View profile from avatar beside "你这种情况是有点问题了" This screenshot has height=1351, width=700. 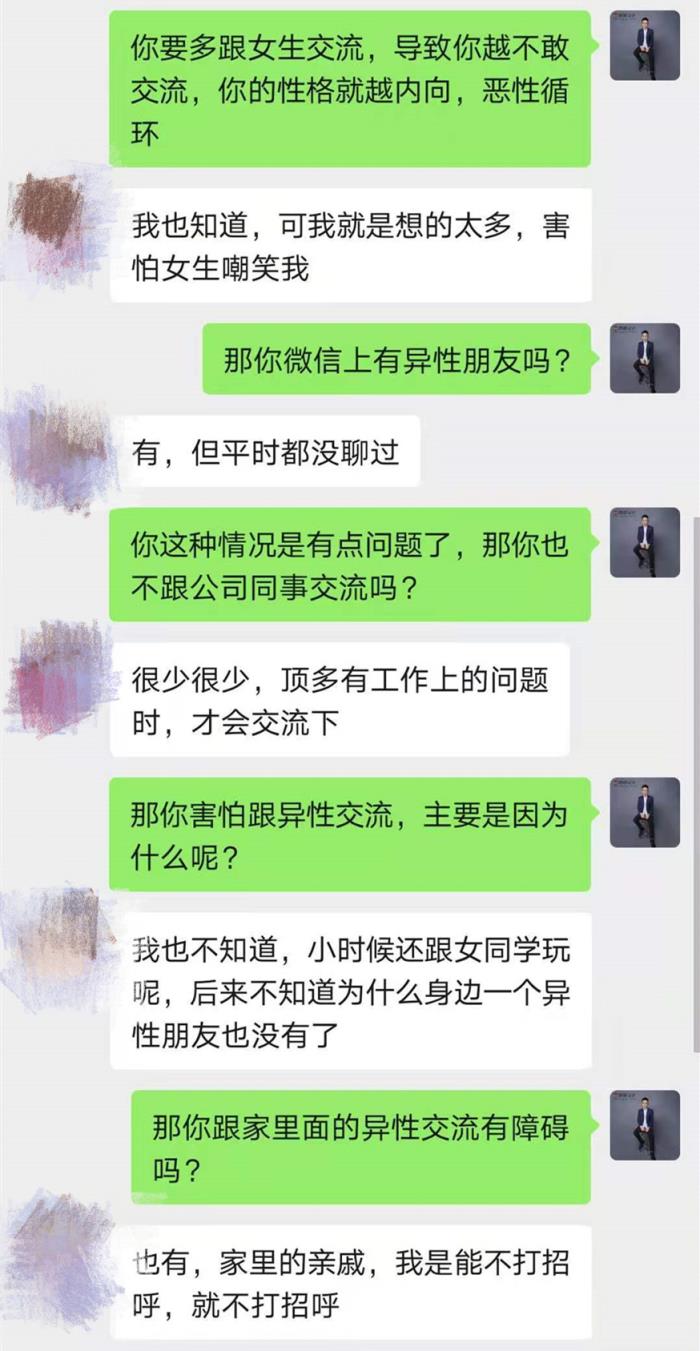coord(644,543)
